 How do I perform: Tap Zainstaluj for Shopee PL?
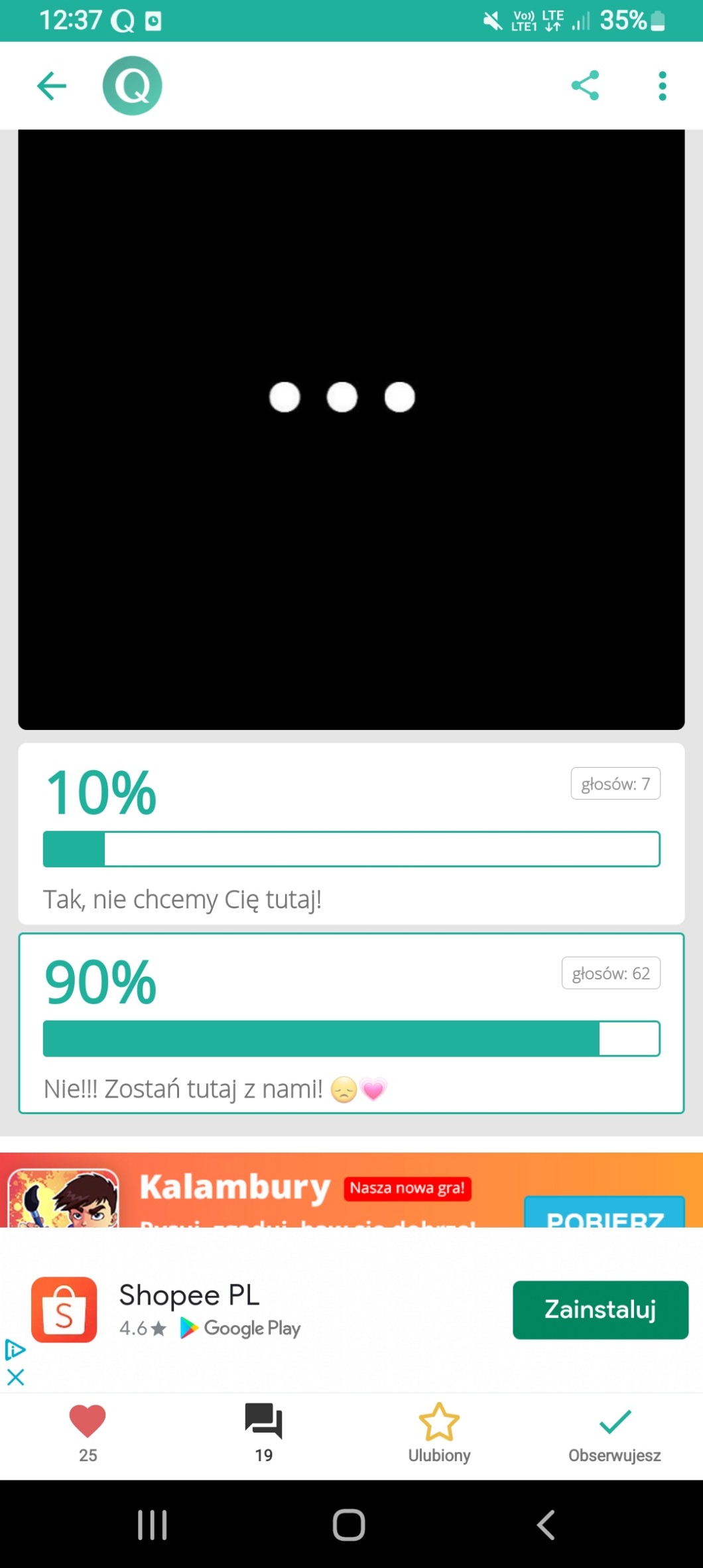tap(600, 1309)
